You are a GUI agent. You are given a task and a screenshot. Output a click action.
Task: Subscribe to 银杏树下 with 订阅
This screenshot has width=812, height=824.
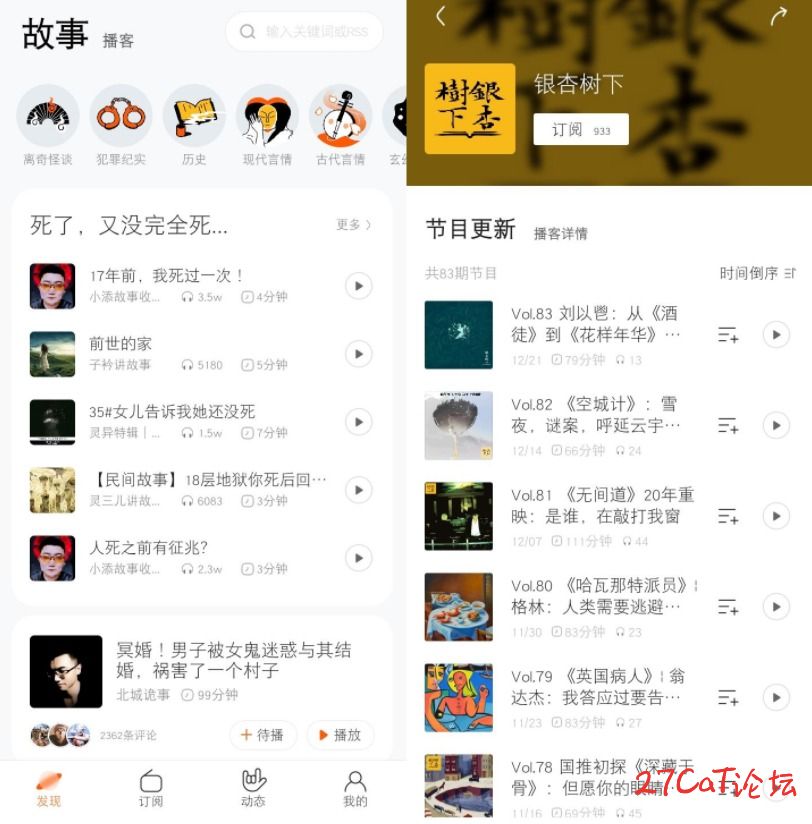pyautogui.click(x=580, y=130)
